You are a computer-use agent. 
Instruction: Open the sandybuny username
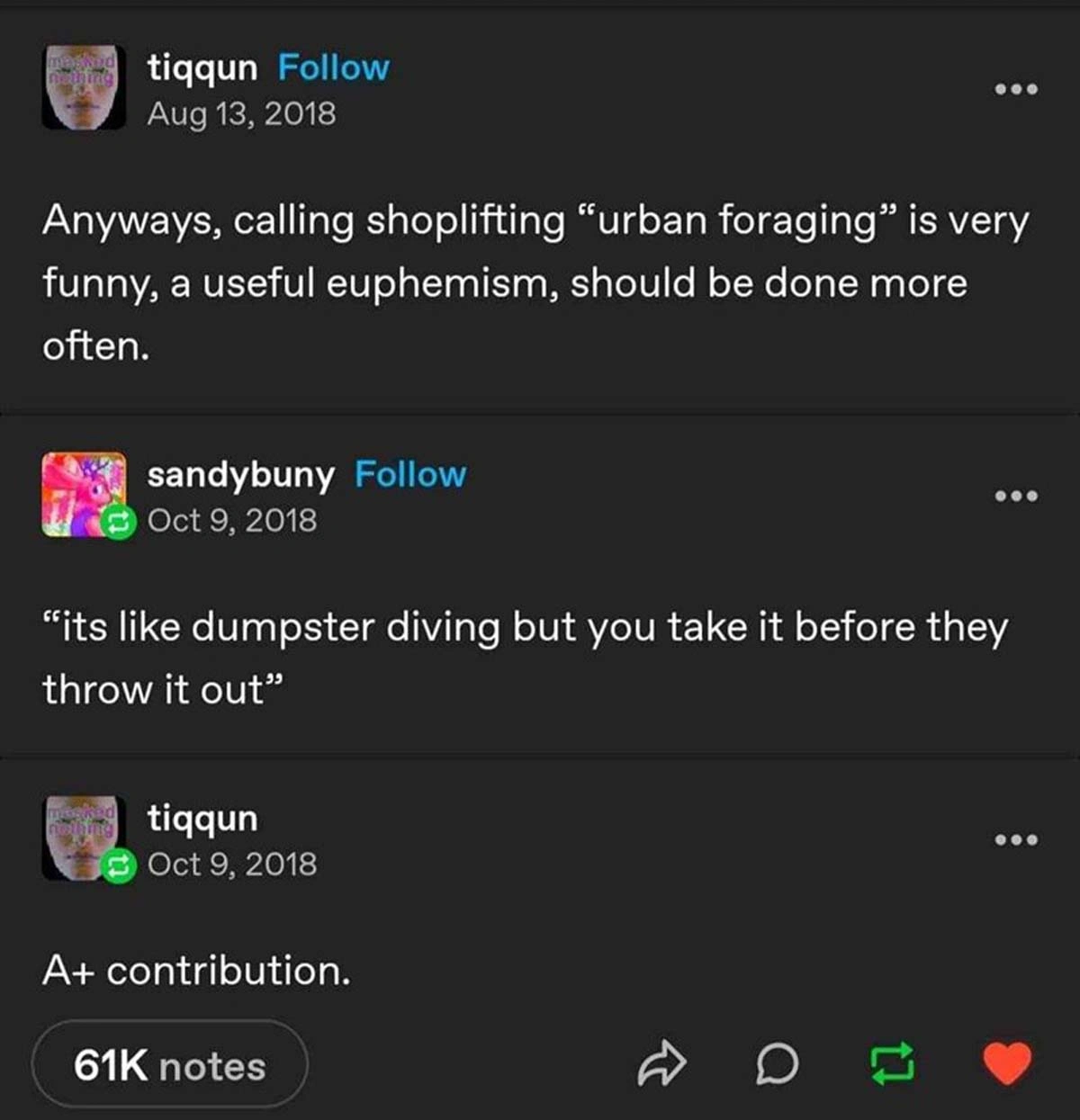point(240,474)
